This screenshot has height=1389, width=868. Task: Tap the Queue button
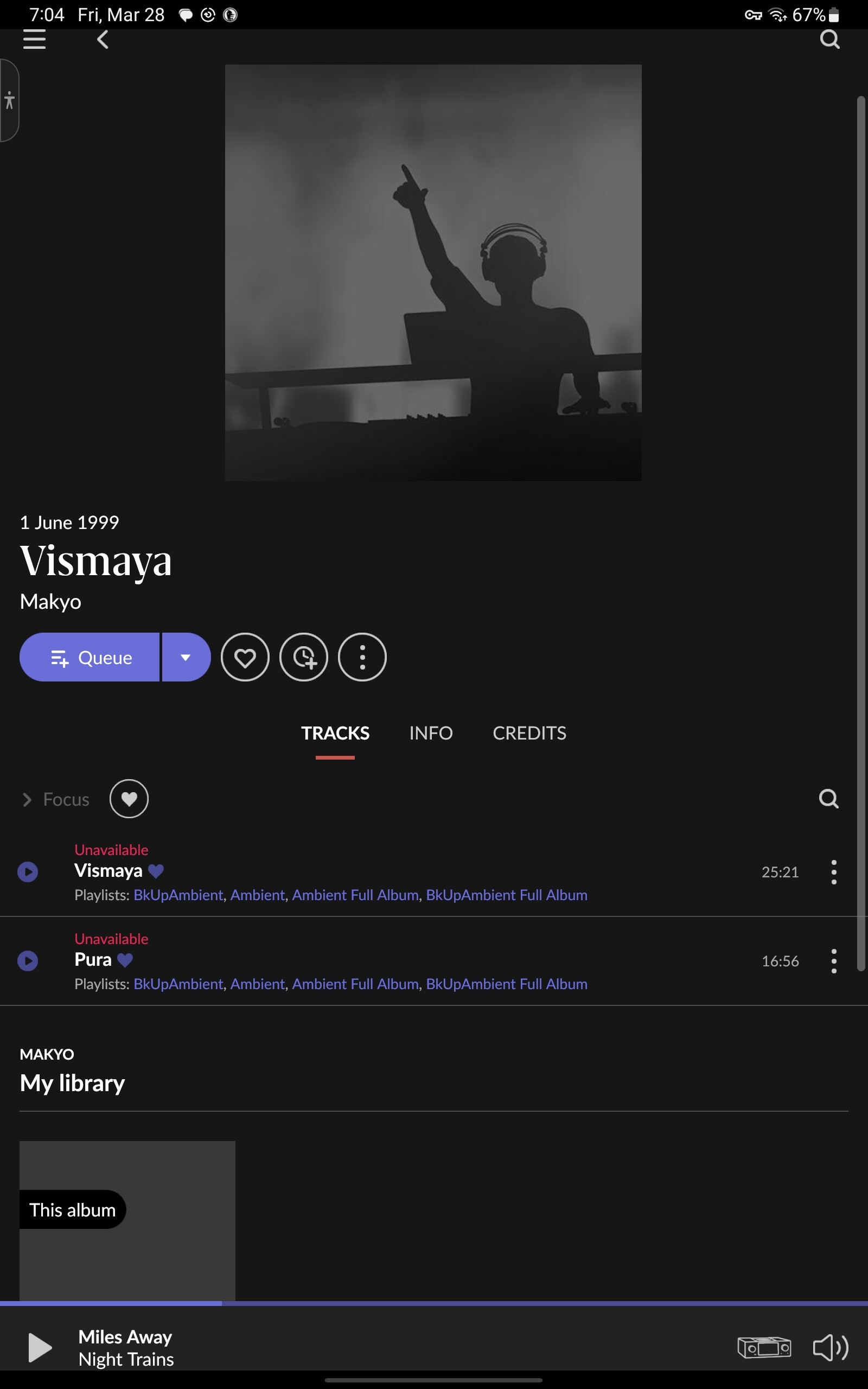coord(90,657)
